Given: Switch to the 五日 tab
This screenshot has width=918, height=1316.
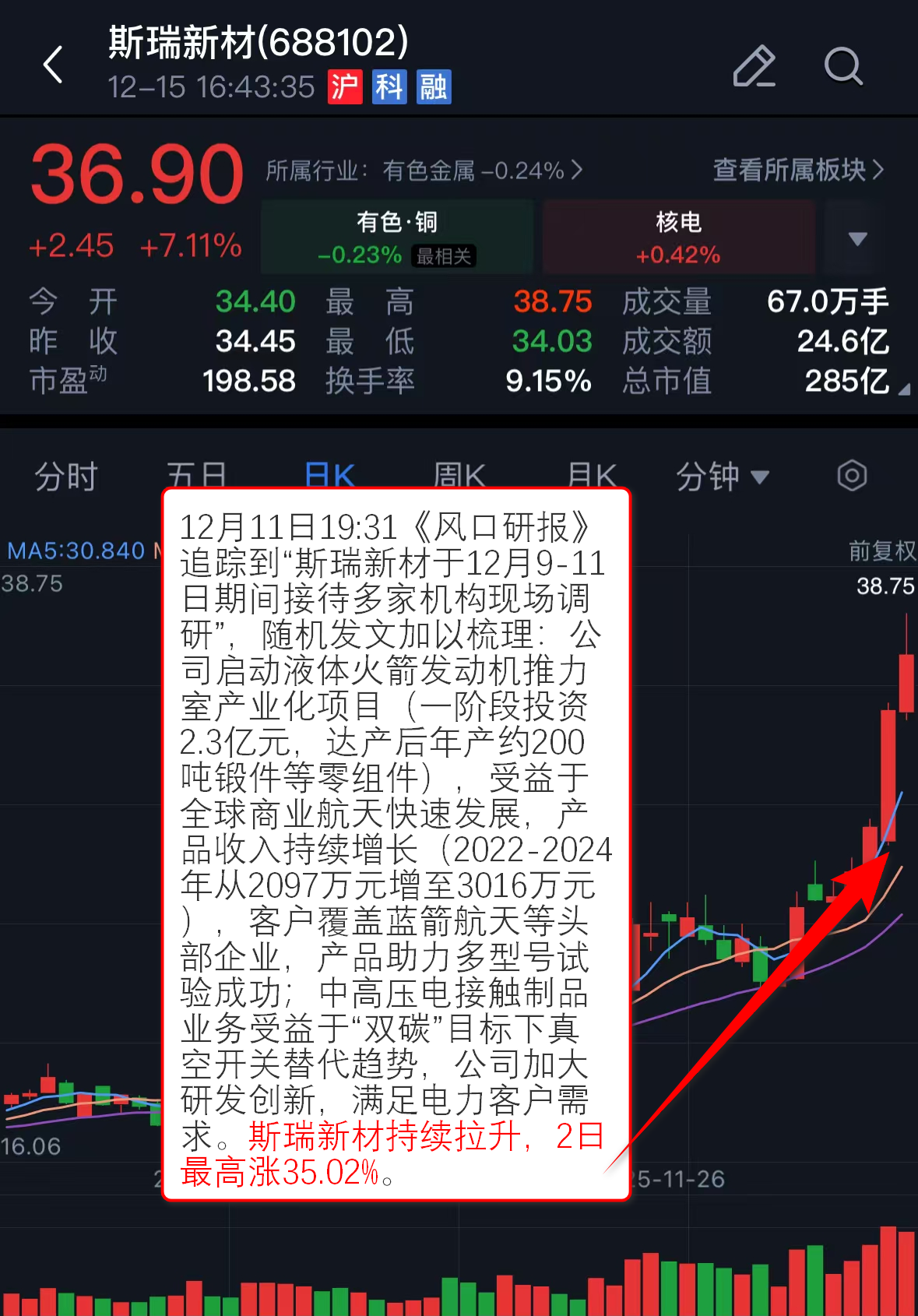Looking at the screenshot, I should [x=196, y=474].
